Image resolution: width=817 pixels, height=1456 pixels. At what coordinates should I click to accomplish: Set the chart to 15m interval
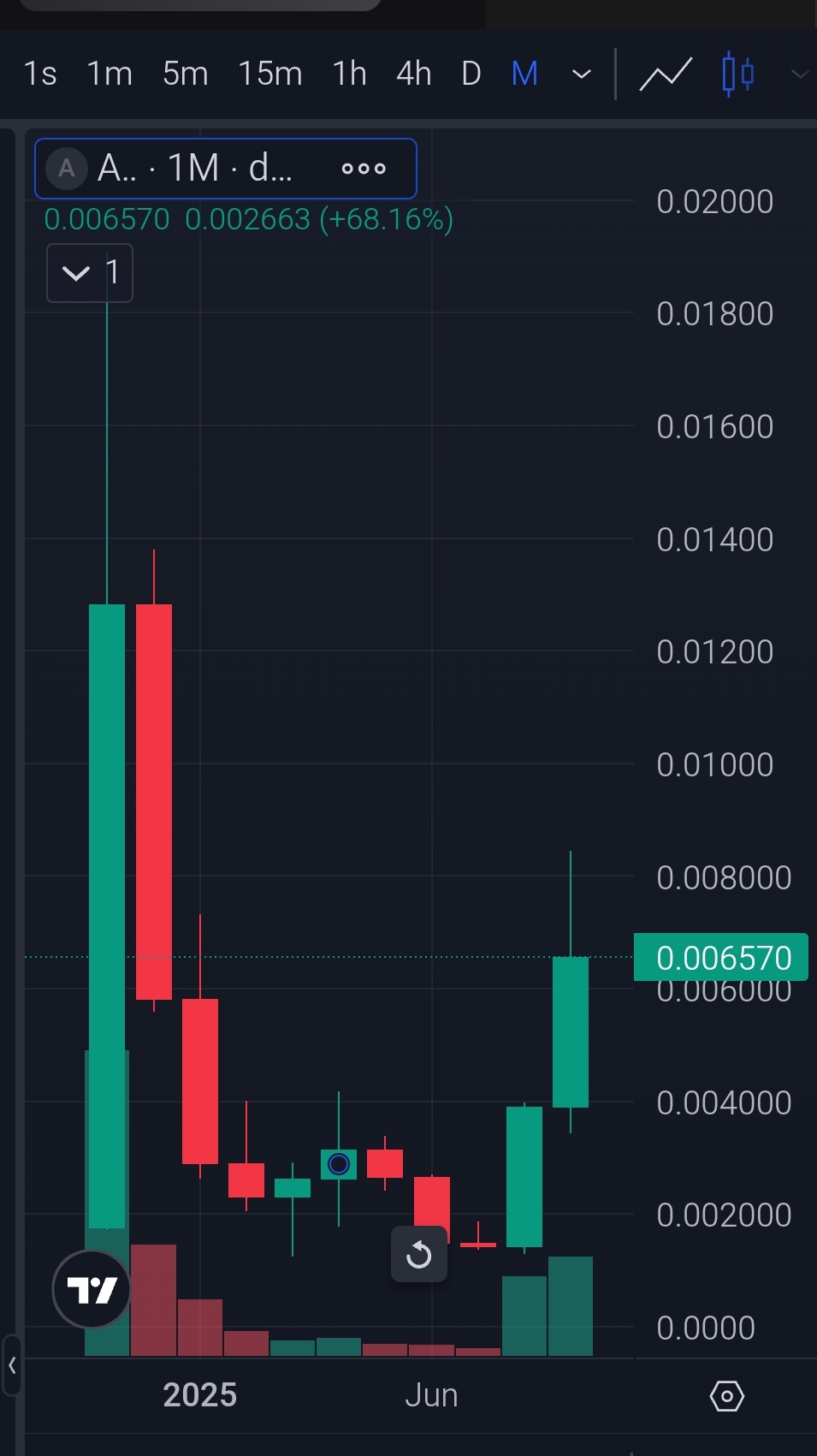[270, 74]
